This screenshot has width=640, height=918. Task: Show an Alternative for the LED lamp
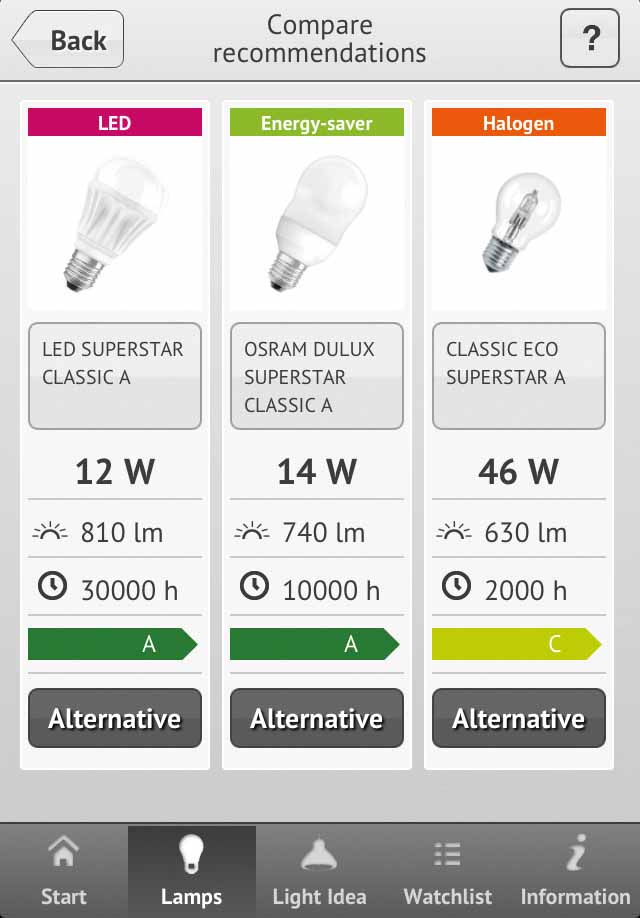(x=115, y=718)
